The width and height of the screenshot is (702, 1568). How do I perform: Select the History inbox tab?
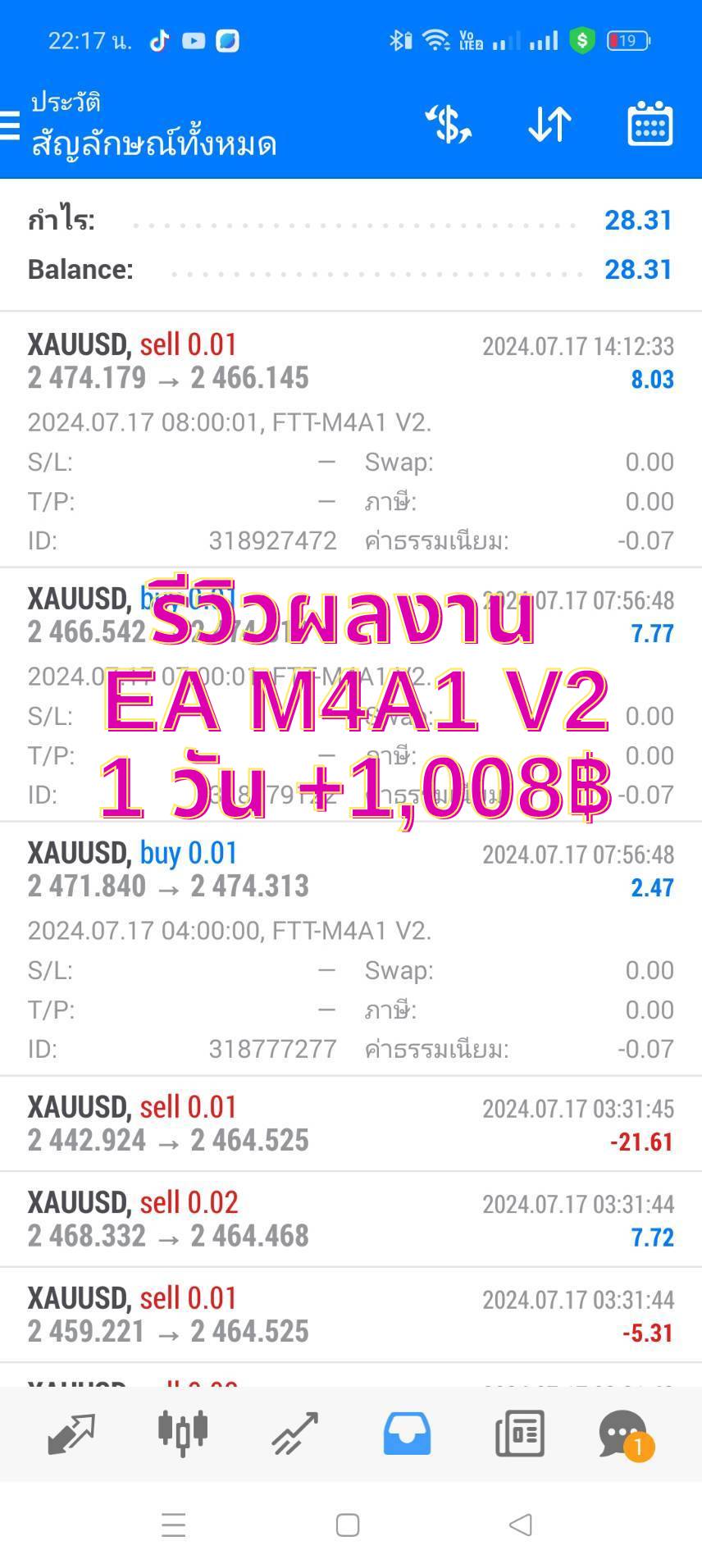point(407,1434)
